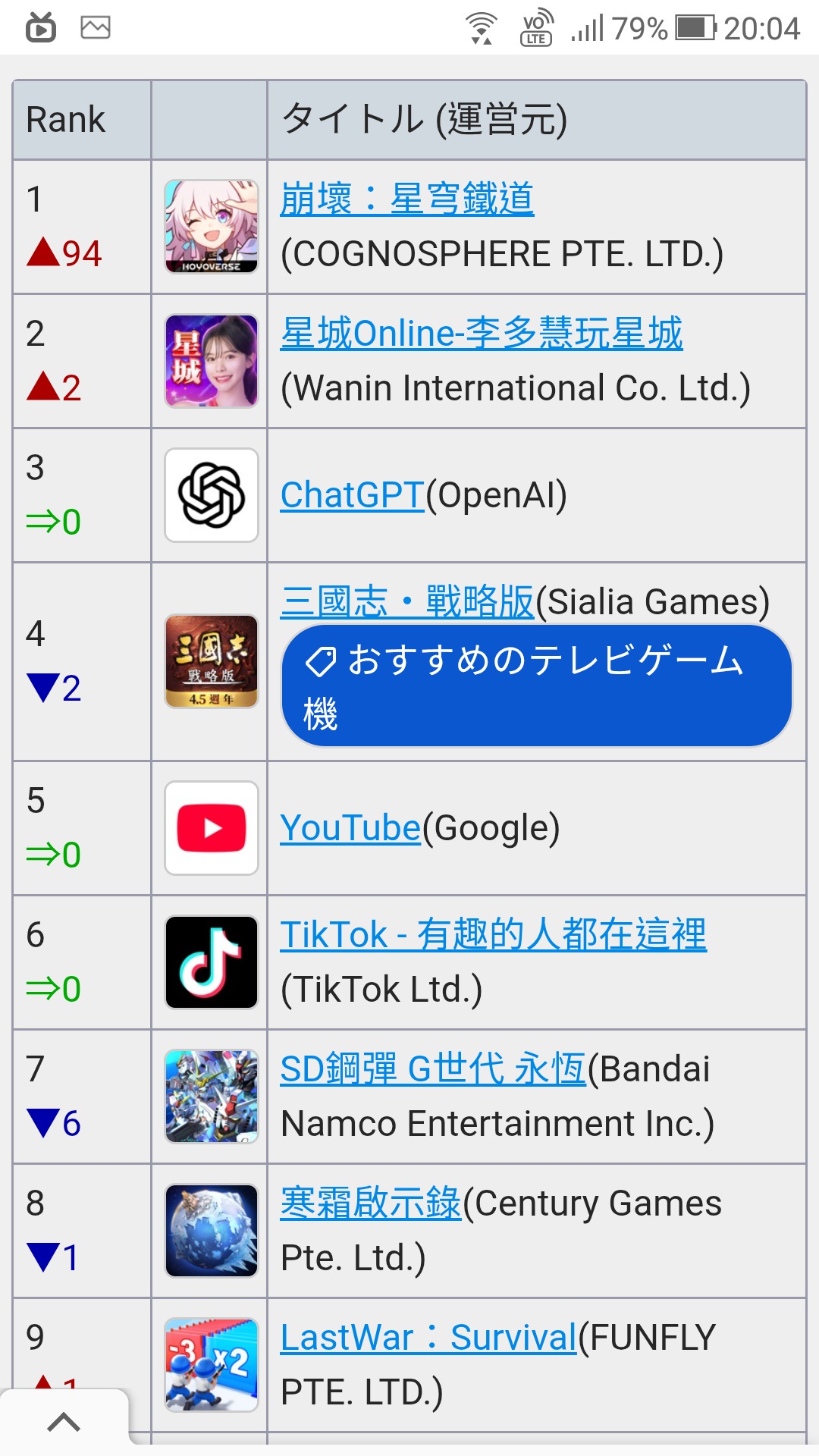Open the 星城Online-李多慧玩星城 link

click(x=481, y=334)
